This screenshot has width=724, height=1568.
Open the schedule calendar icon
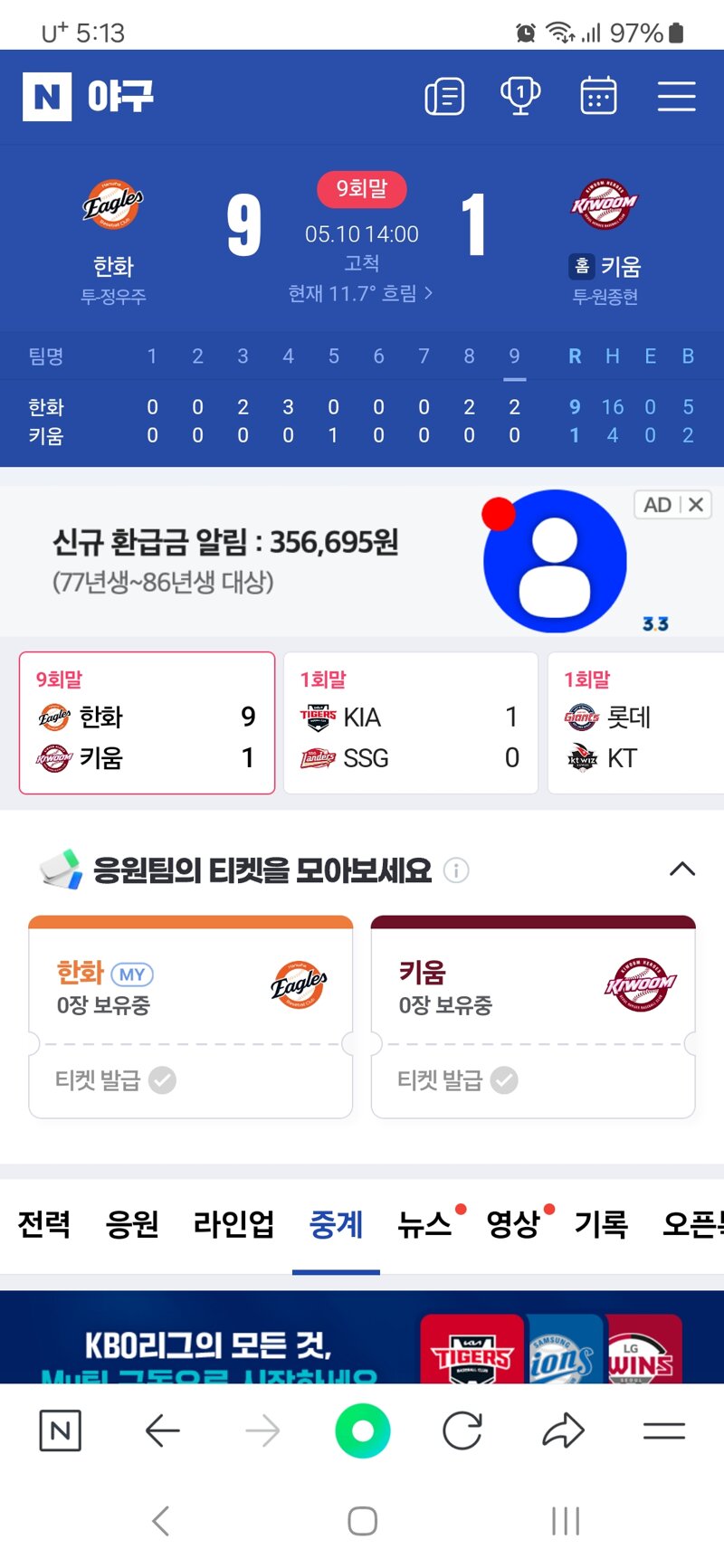click(598, 96)
